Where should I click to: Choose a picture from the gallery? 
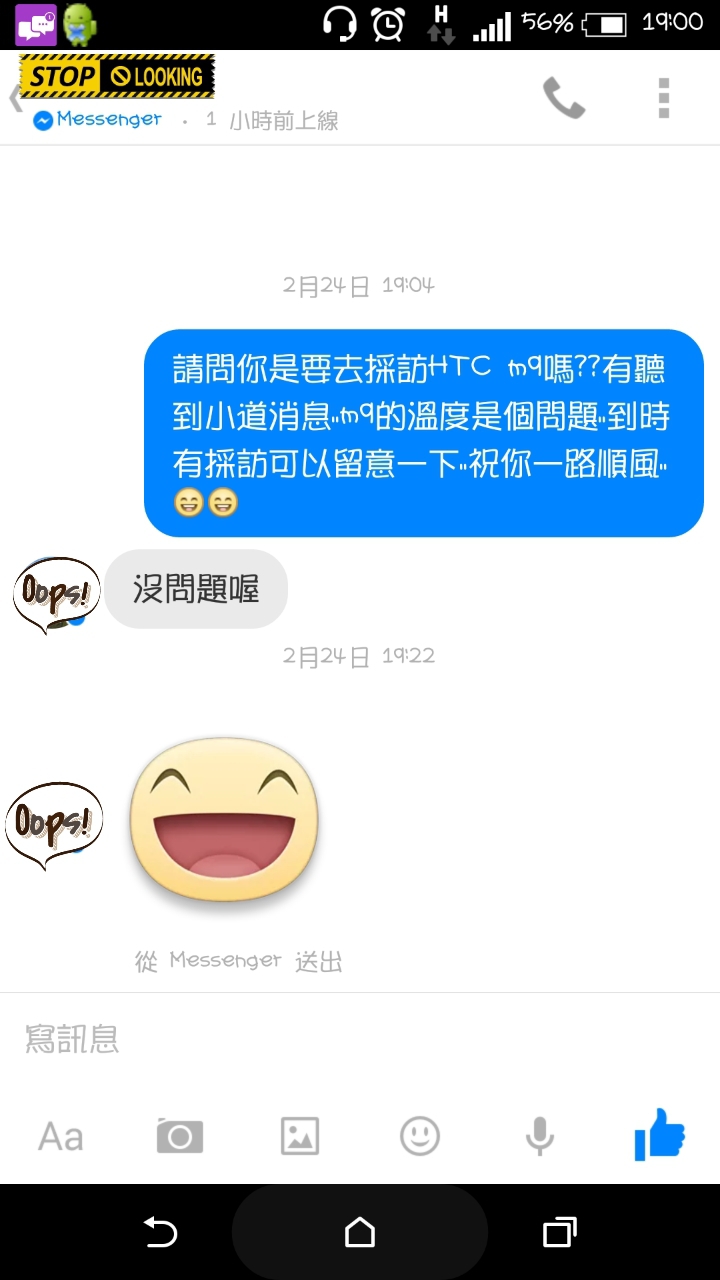[x=300, y=1137]
